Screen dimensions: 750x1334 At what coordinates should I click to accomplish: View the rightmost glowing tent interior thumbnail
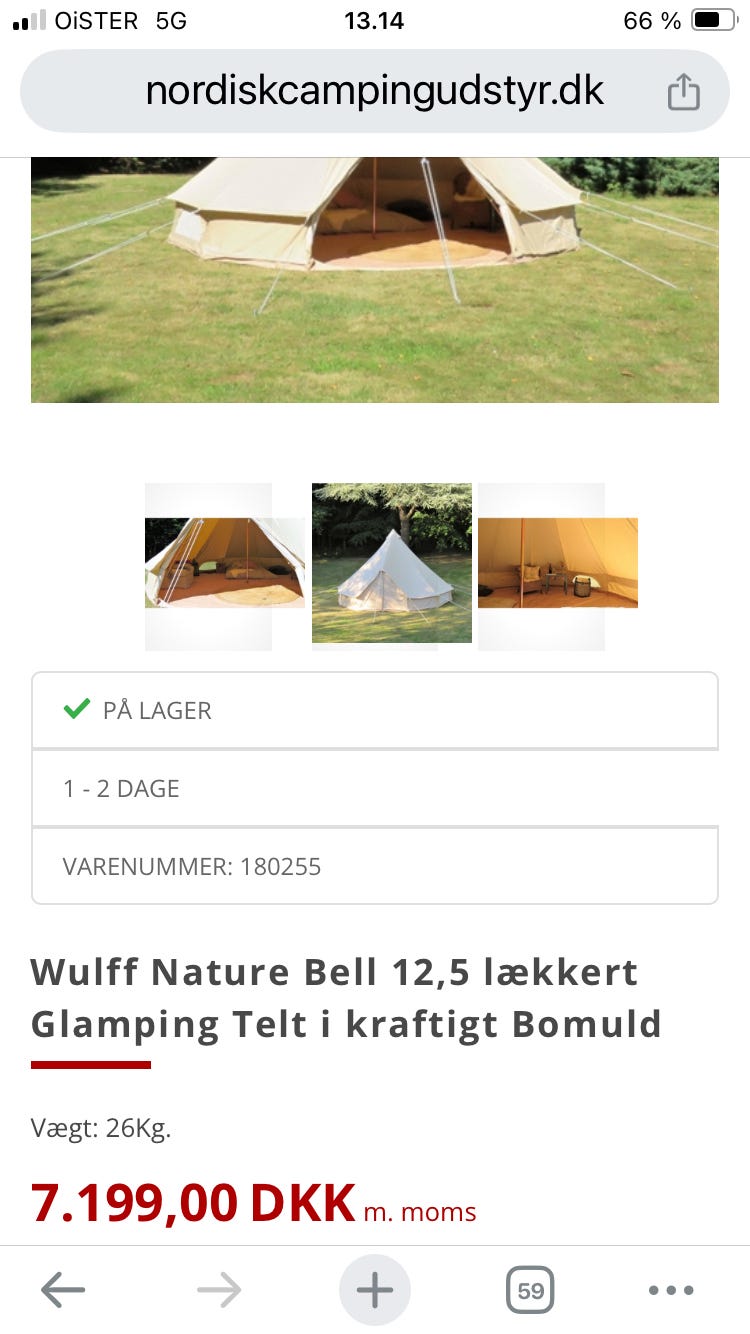tap(558, 560)
